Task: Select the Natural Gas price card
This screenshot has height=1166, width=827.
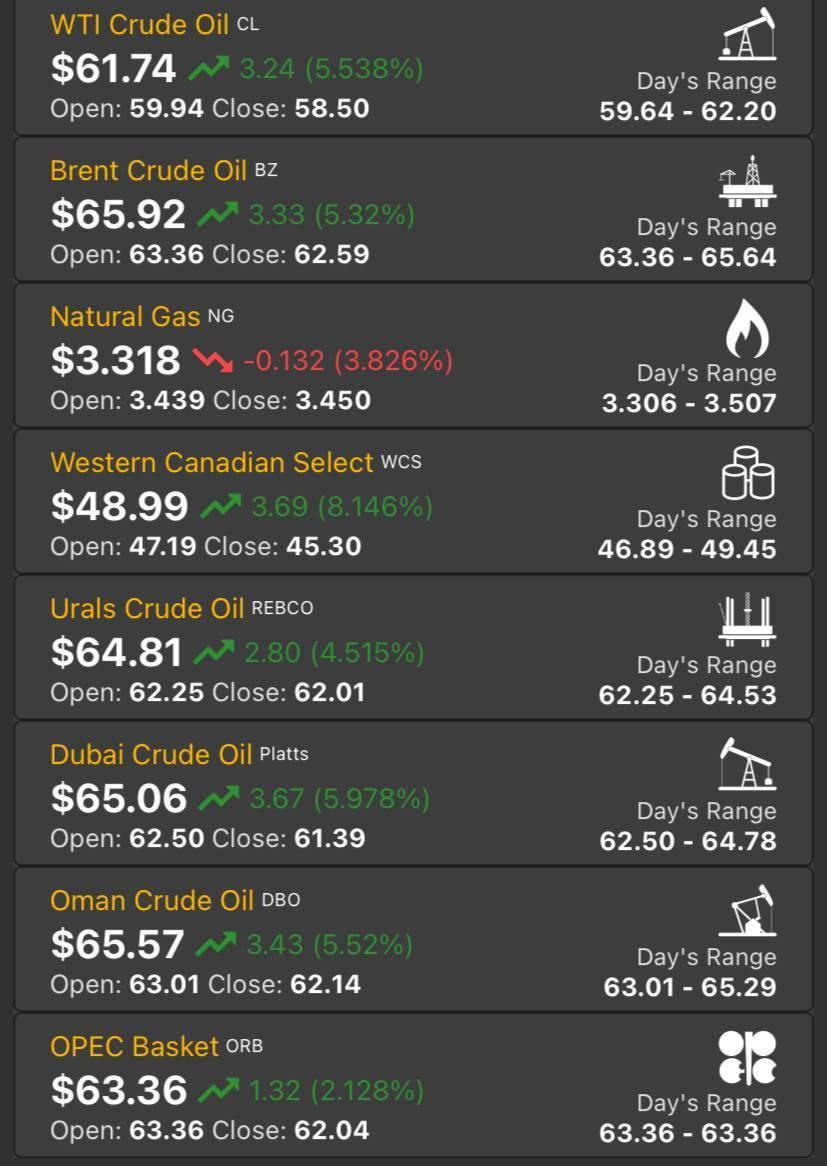Action: (x=413, y=357)
